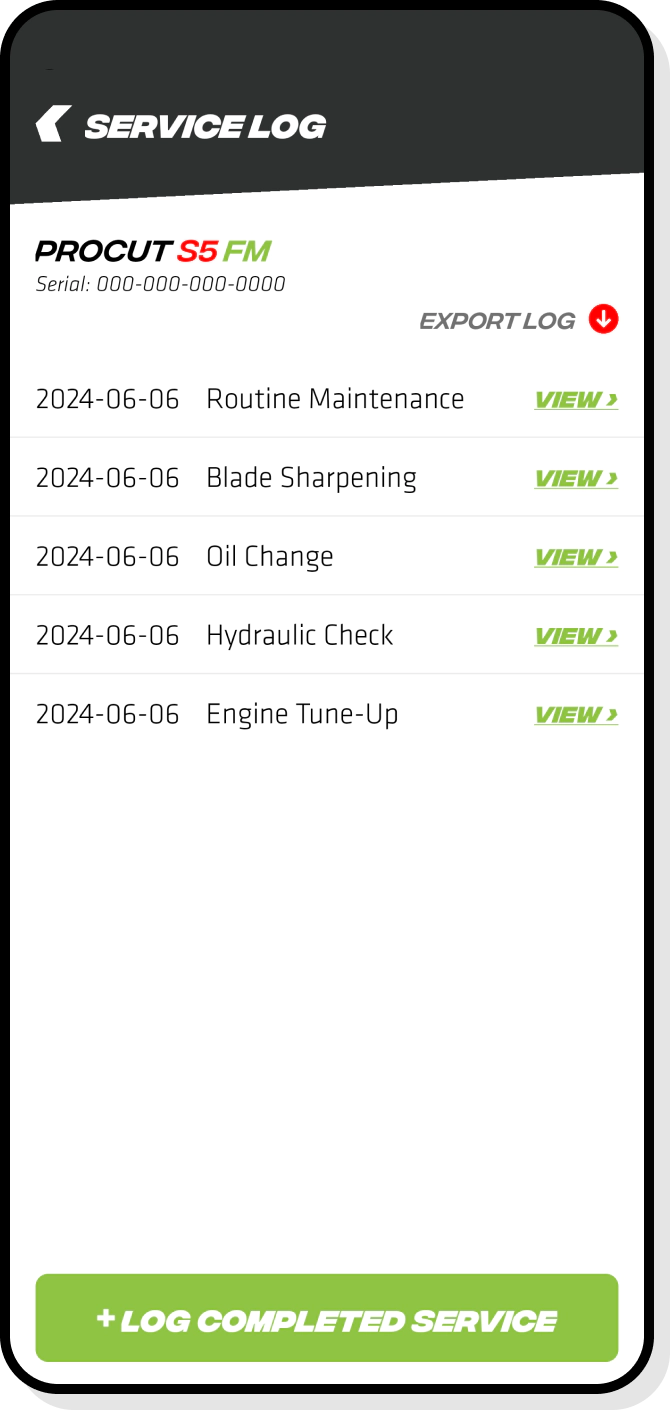The image size is (670, 1410).
Task: Open the Engine Tune-Up entry
Action: coord(576,716)
